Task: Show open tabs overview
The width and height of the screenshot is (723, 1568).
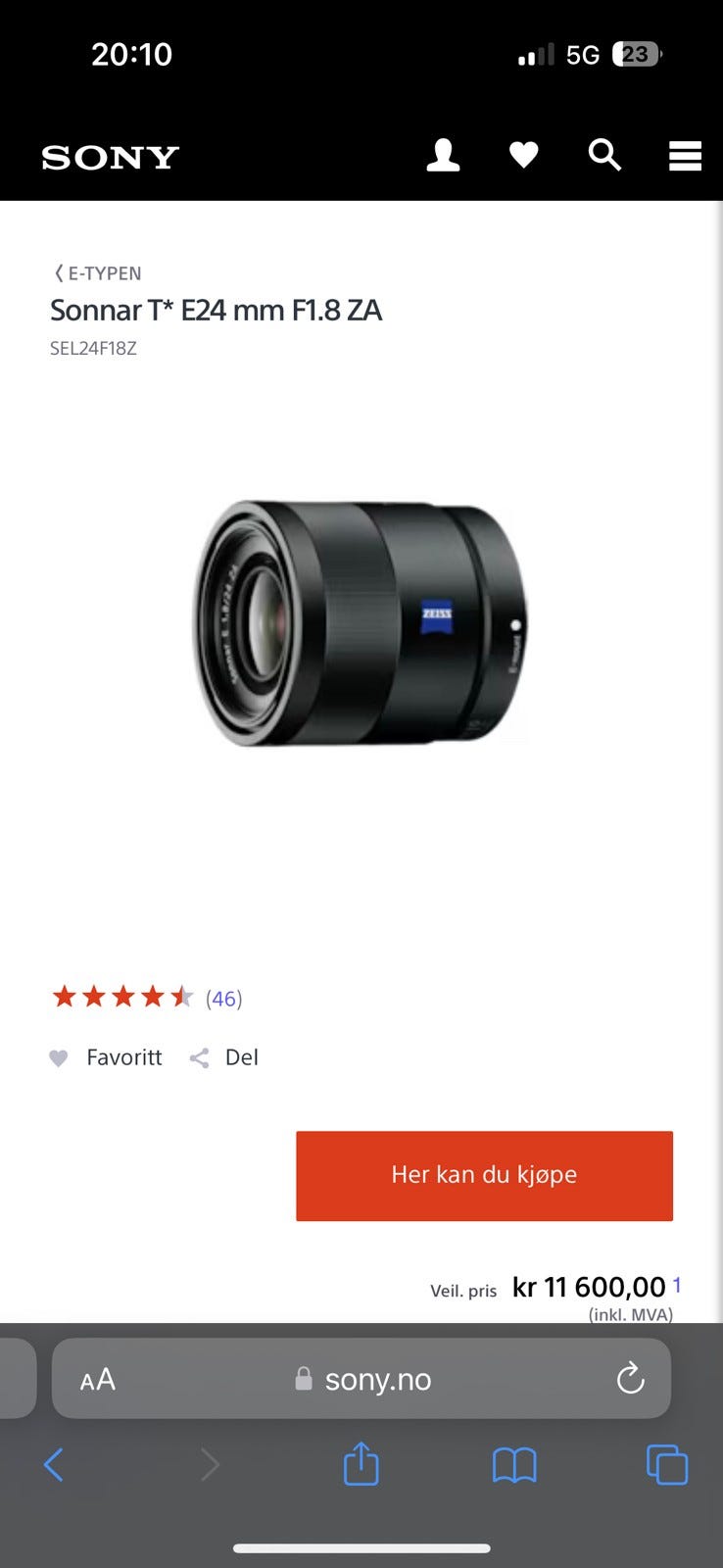Action: tap(667, 1465)
